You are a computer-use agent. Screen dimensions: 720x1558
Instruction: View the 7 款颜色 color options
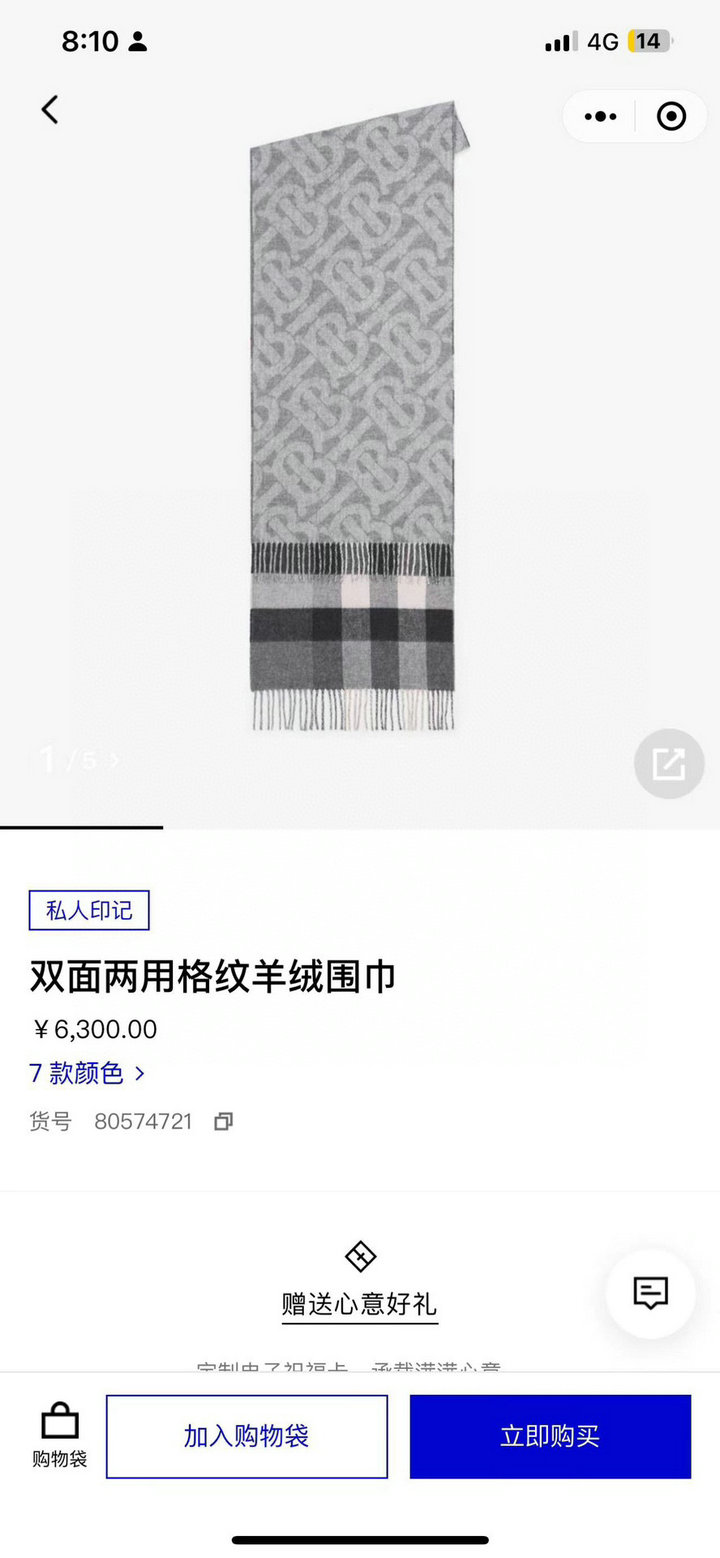pyautogui.click(x=87, y=1073)
